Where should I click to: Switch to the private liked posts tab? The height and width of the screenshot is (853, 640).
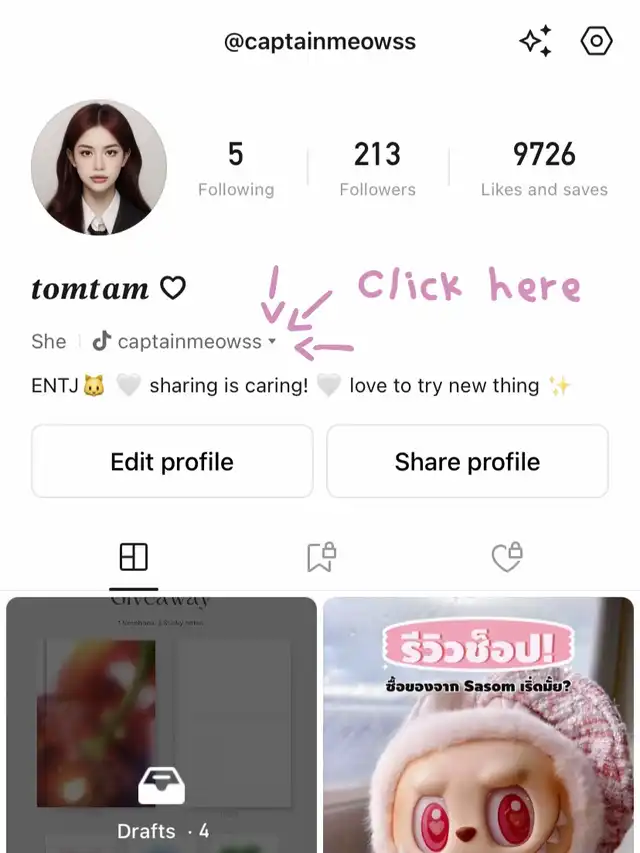click(508, 557)
